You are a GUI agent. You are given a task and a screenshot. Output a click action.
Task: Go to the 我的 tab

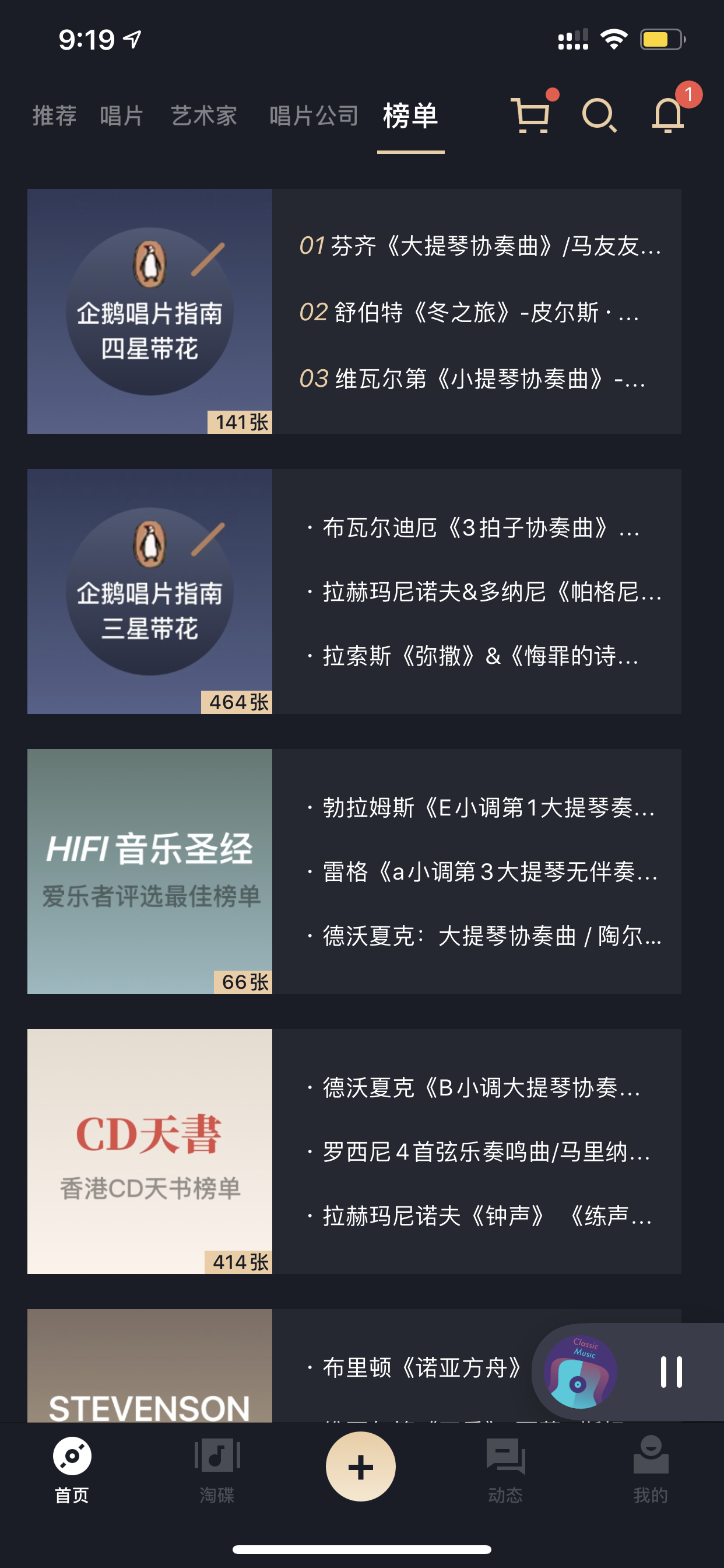click(x=651, y=1469)
